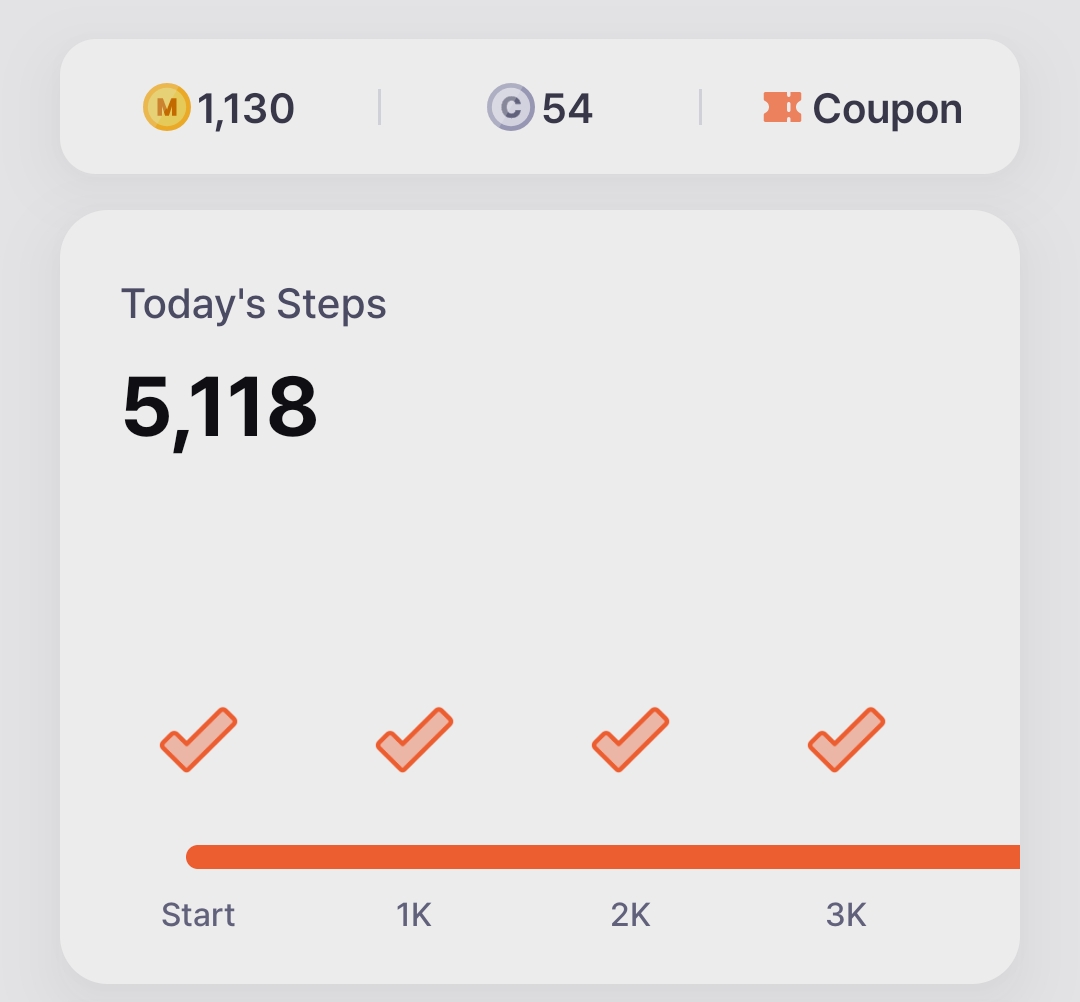Screen dimensions: 1080x1002
Task: Open the Coupon section
Action: 862,108
